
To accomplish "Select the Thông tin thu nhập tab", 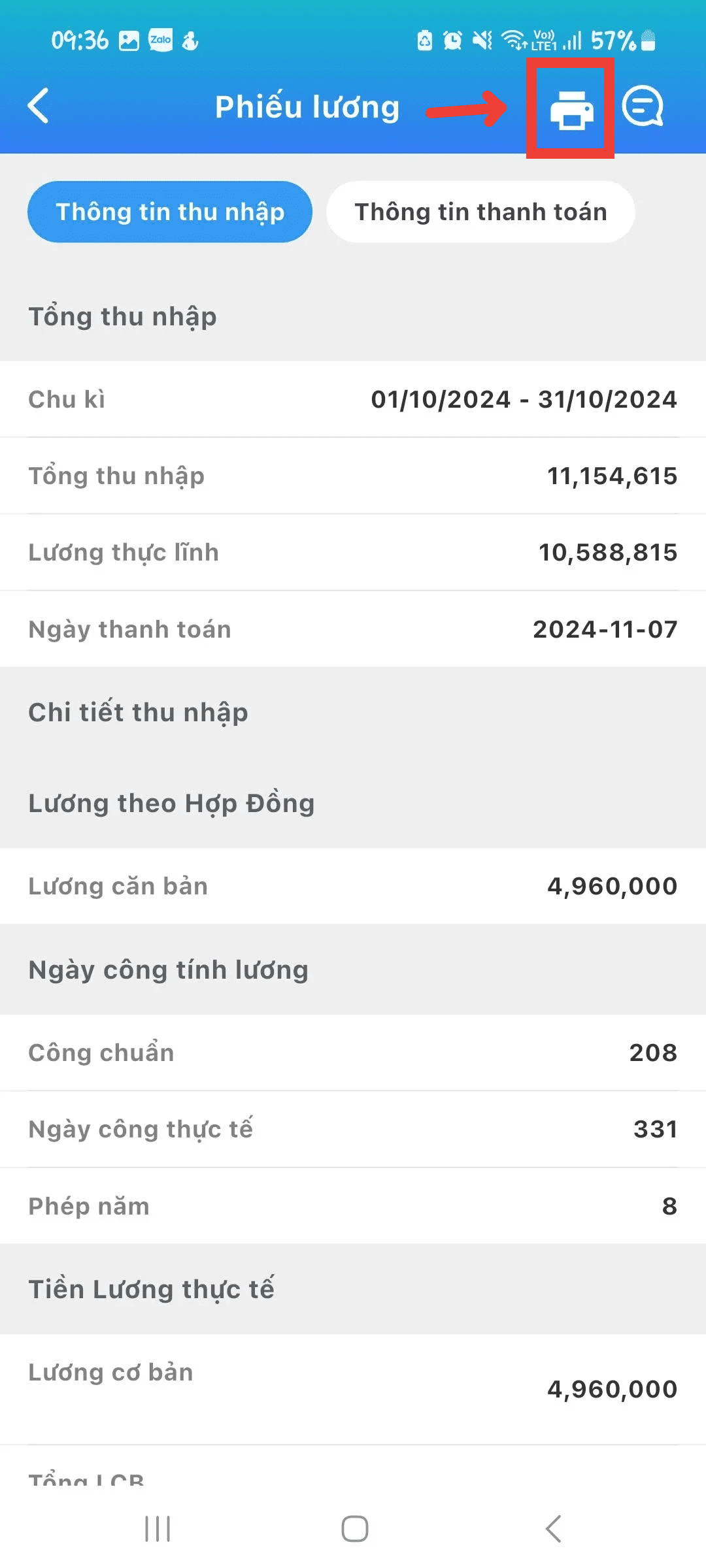I will click(x=170, y=212).
